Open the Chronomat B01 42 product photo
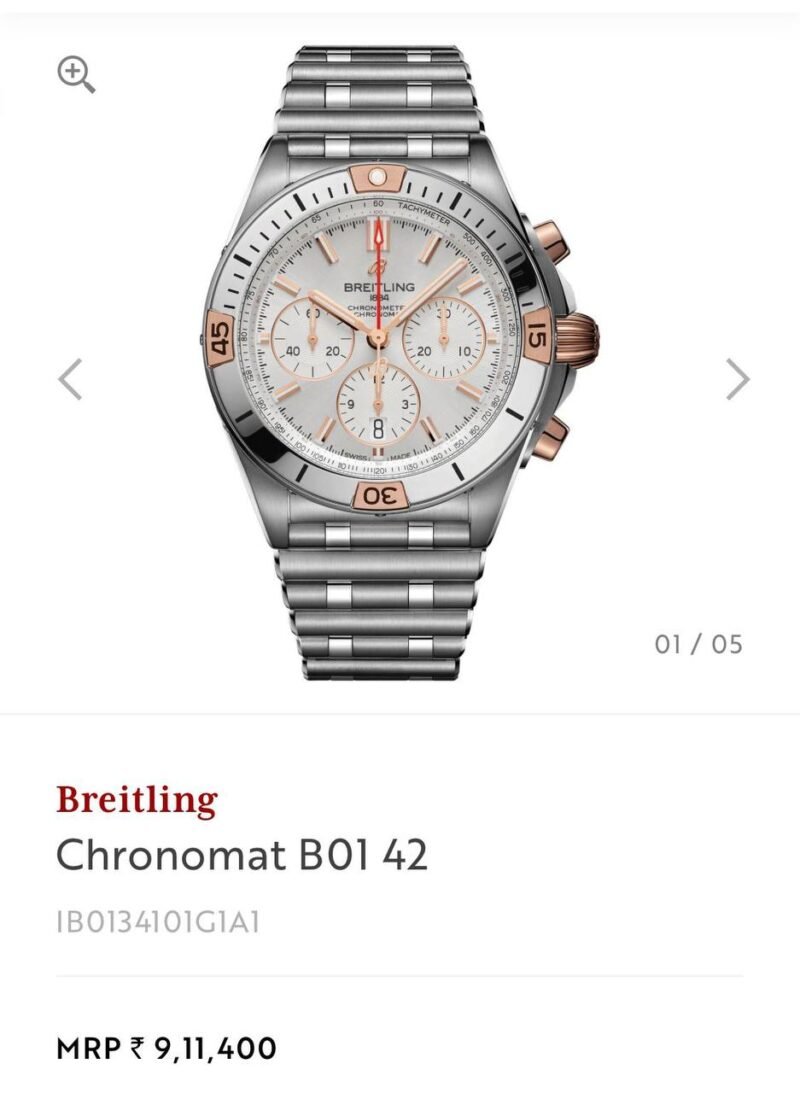The width and height of the screenshot is (800, 1093). point(385,360)
